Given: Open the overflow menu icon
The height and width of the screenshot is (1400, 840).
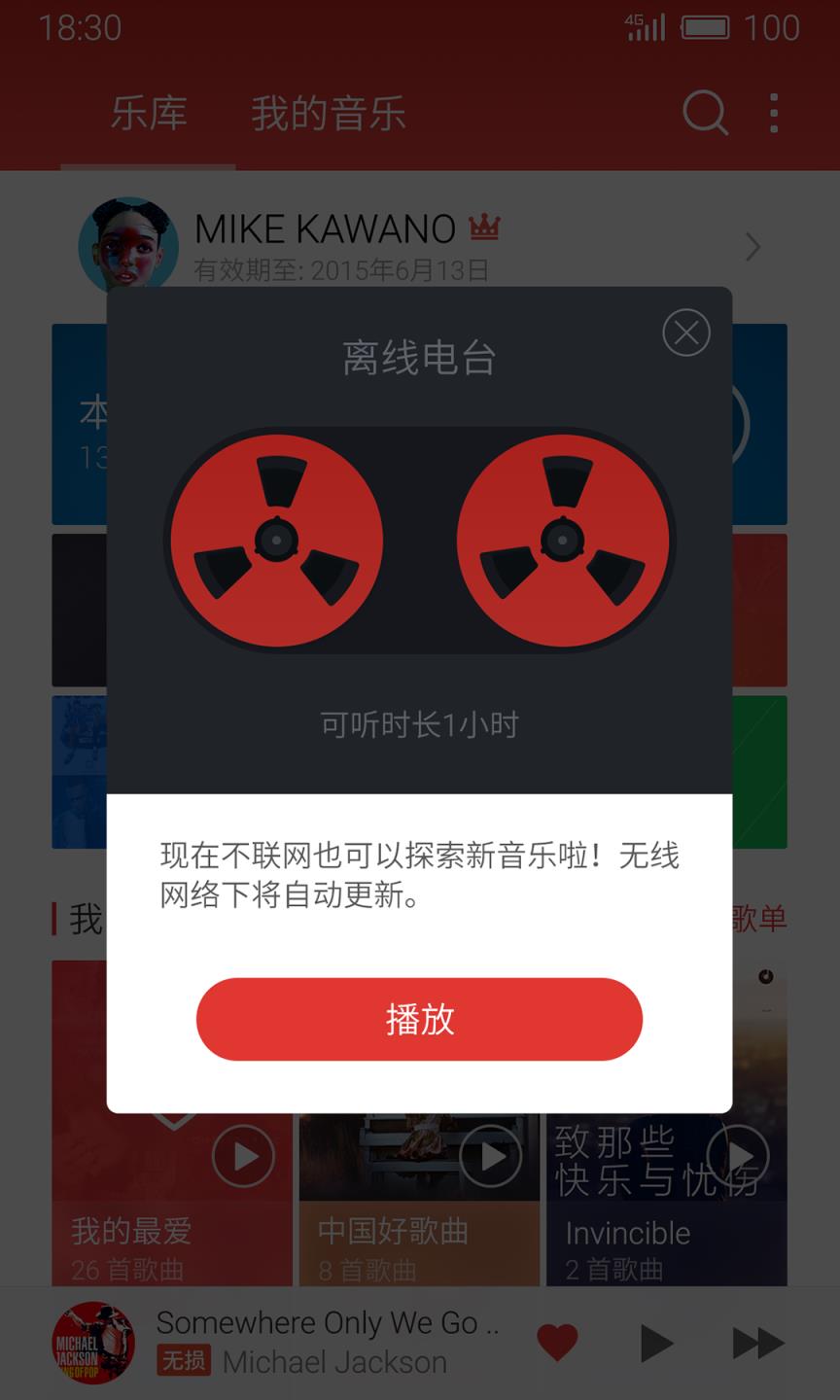Looking at the screenshot, I should [774, 114].
